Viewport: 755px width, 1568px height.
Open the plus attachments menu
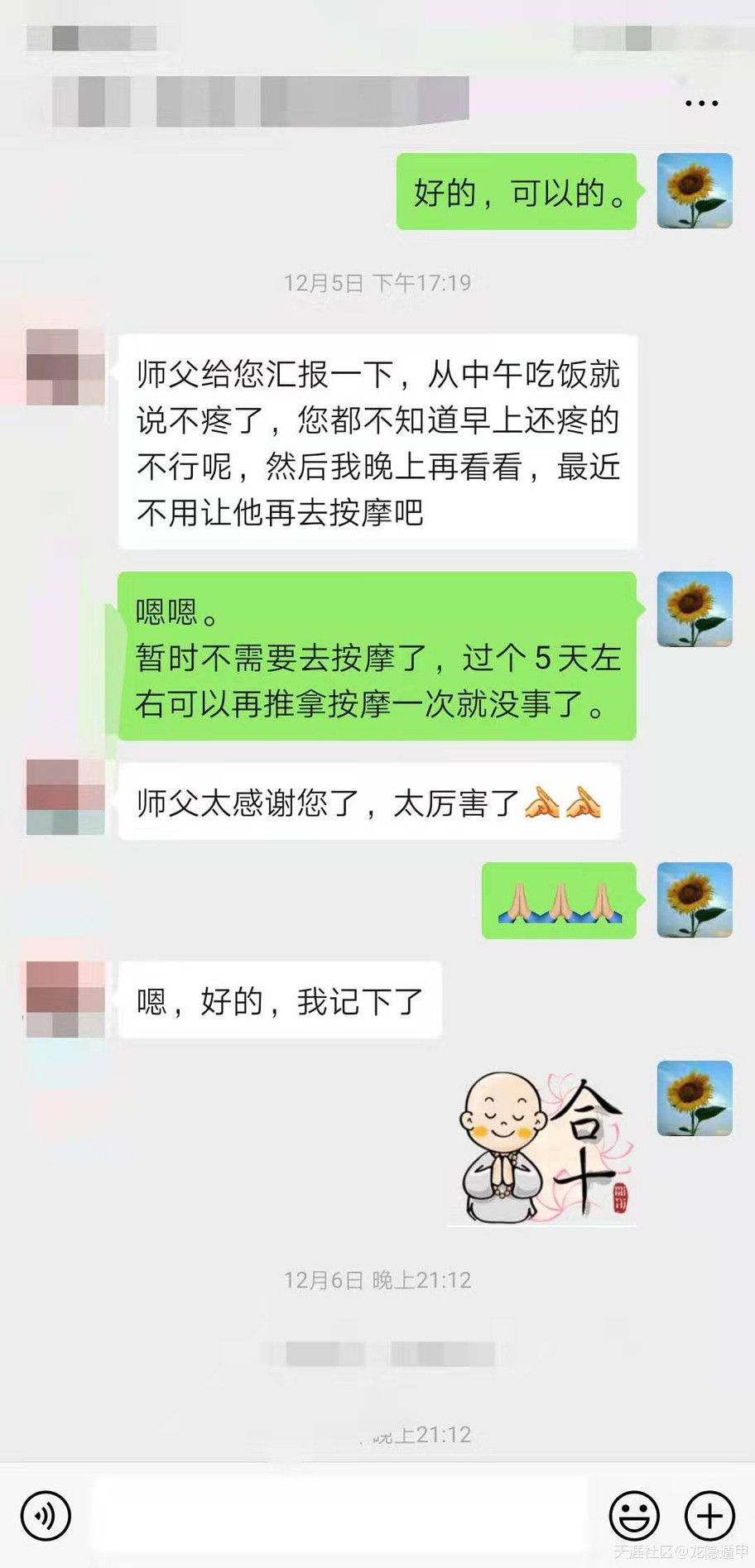(709, 1515)
